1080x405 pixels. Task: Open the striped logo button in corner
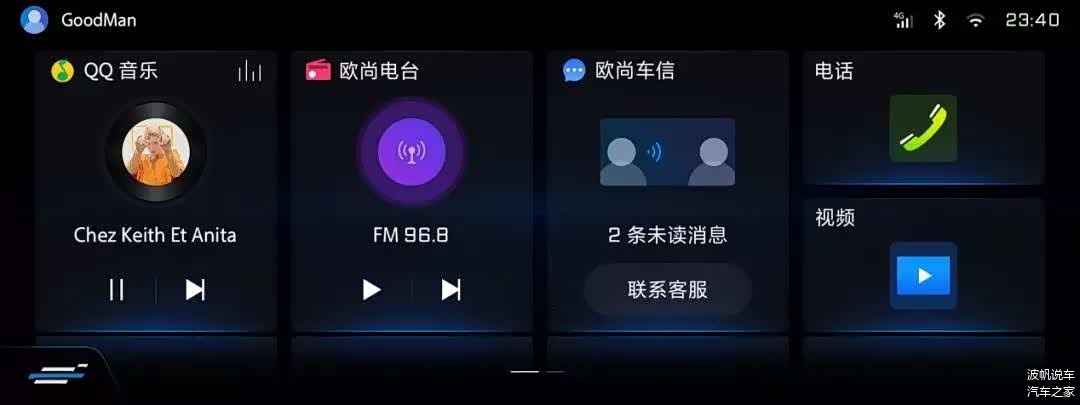[x=58, y=374]
